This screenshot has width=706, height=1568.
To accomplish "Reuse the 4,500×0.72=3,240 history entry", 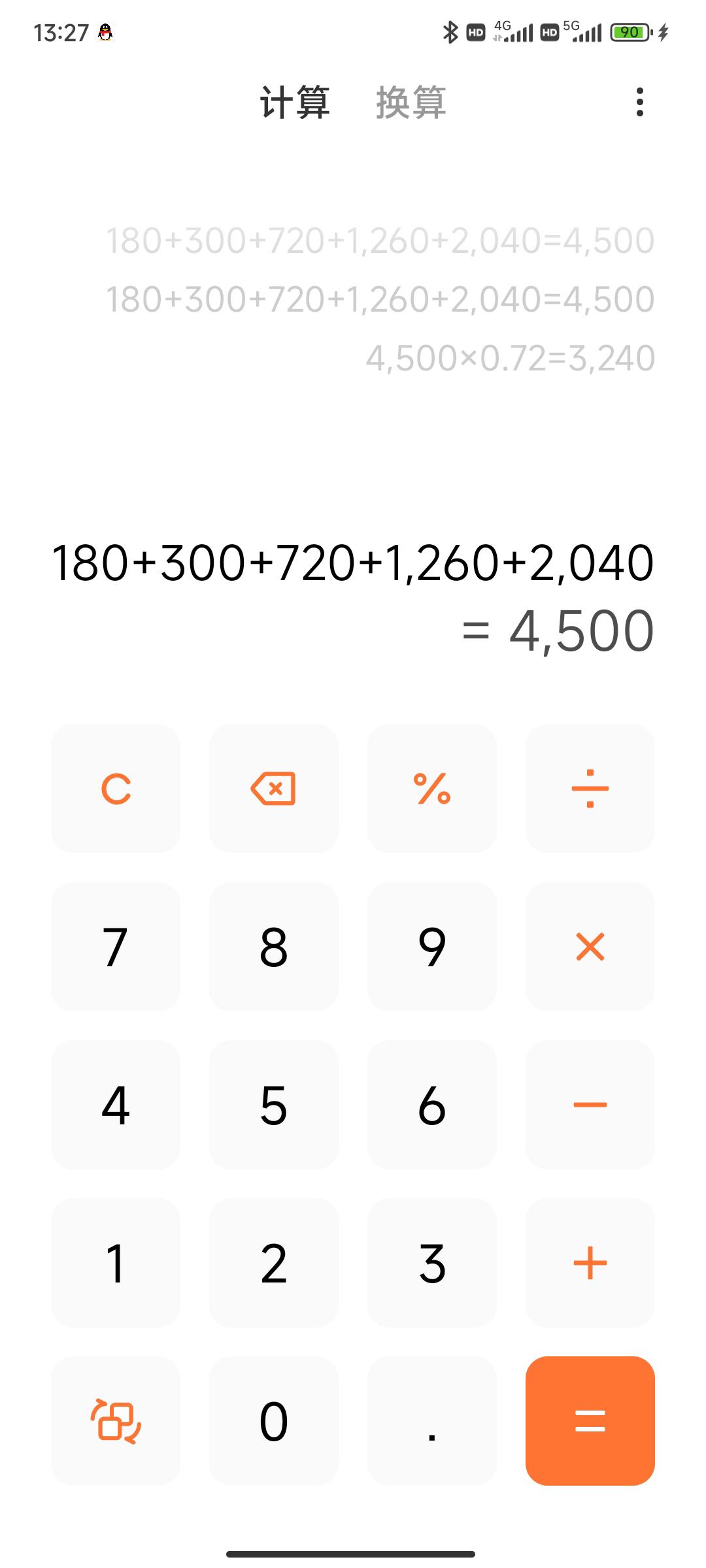I will [x=510, y=359].
